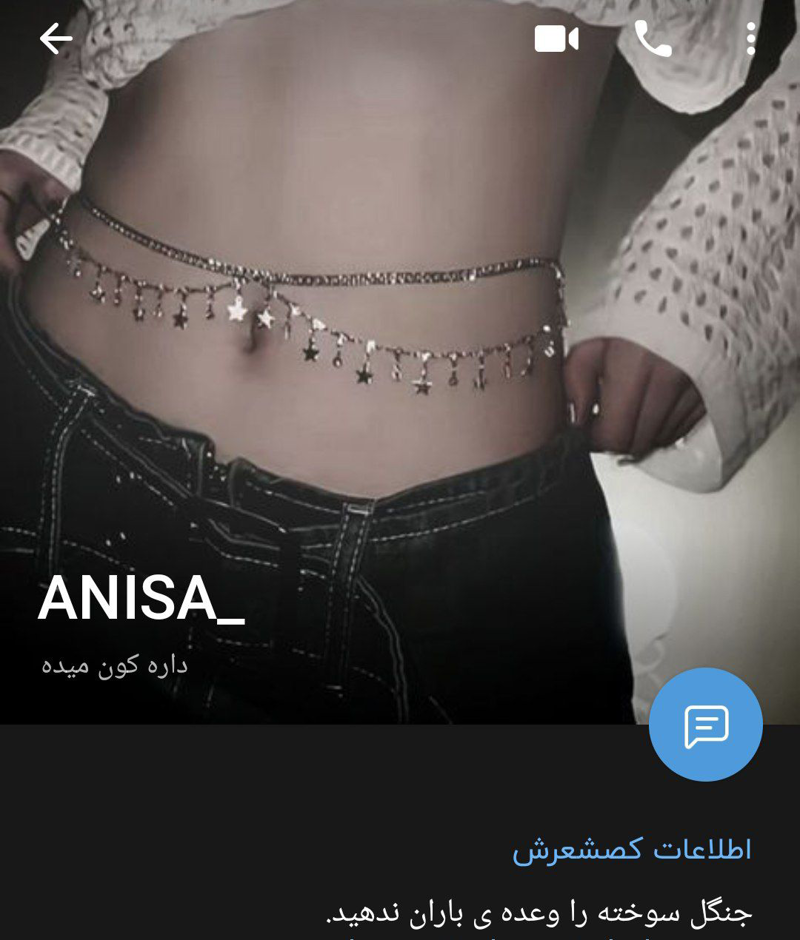This screenshot has height=940, width=800.
Task: Open chat via the blue message button
Action: tap(705, 725)
